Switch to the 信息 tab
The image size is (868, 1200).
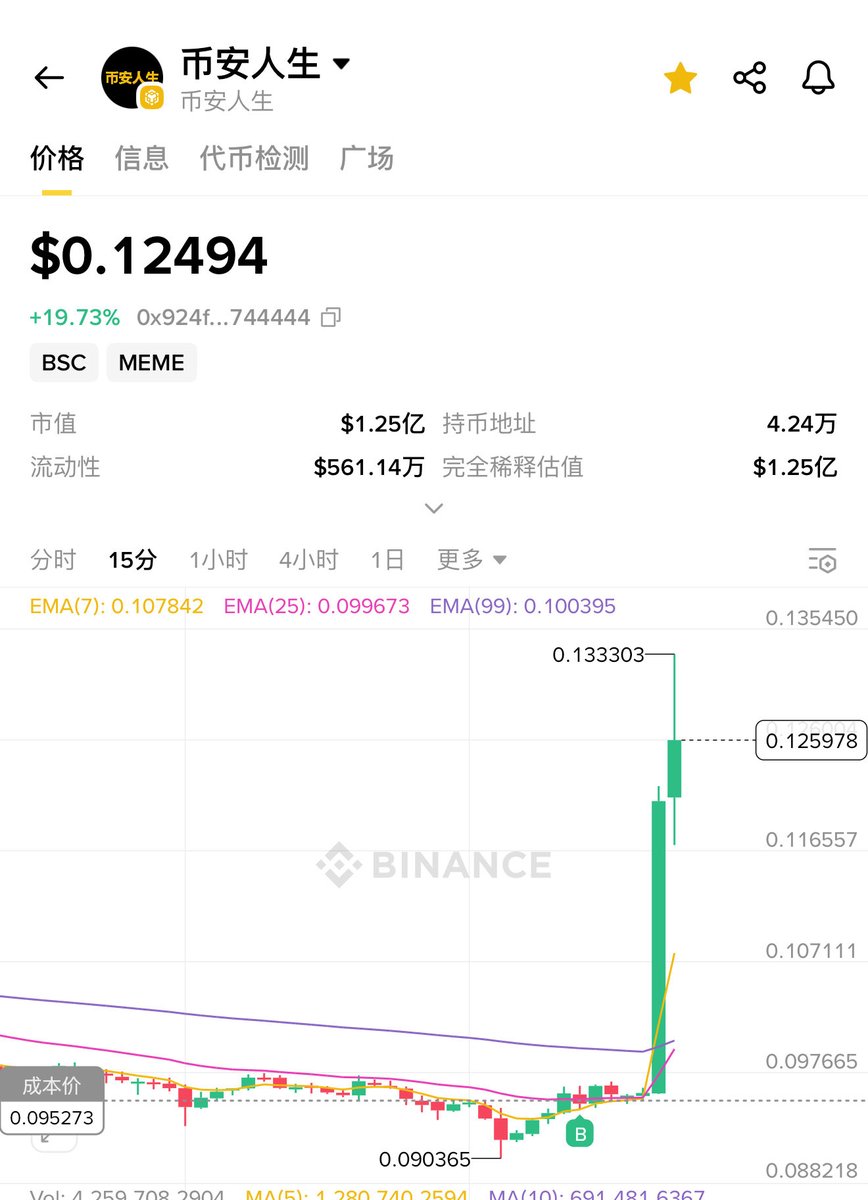pos(142,158)
